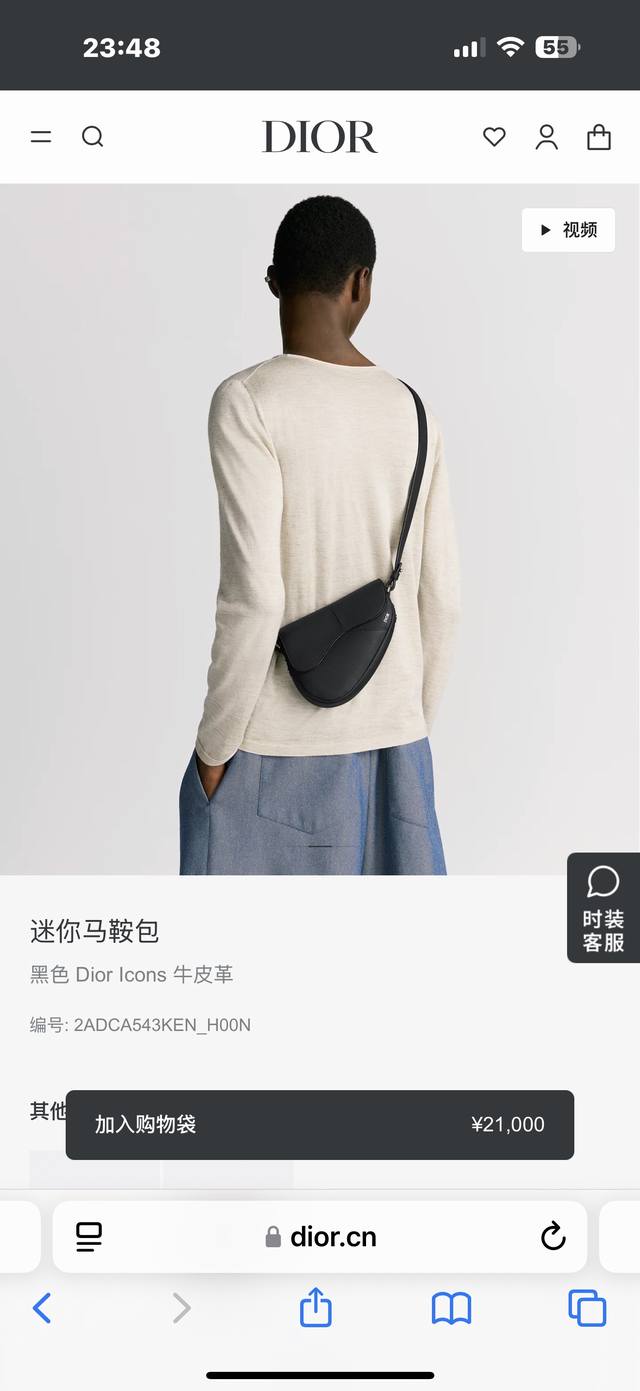The height and width of the screenshot is (1391, 640).
Task: Go back in Safari
Action: pyautogui.click(x=42, y=1307)
